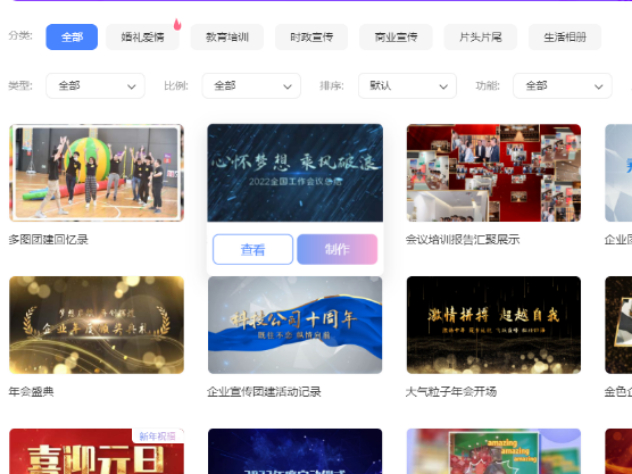This screenshot has height=474, width=632.
Task: Open the 多图团建回忆录 template
Action: click(x=96, y=173)
